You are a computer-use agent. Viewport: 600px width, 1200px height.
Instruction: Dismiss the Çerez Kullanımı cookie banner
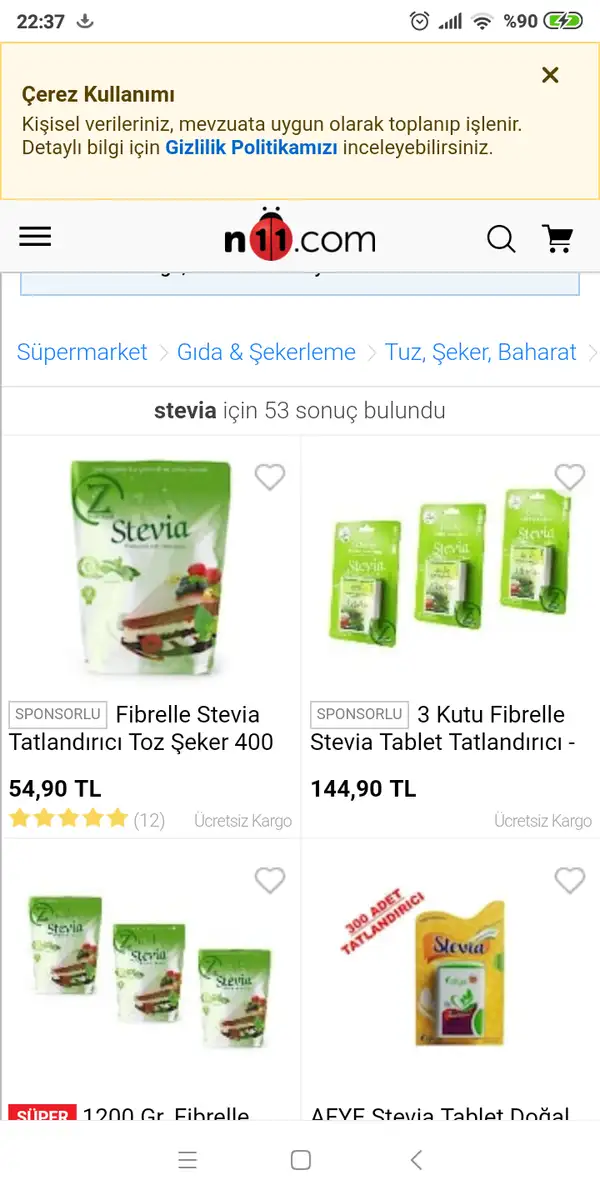[550, 75]
